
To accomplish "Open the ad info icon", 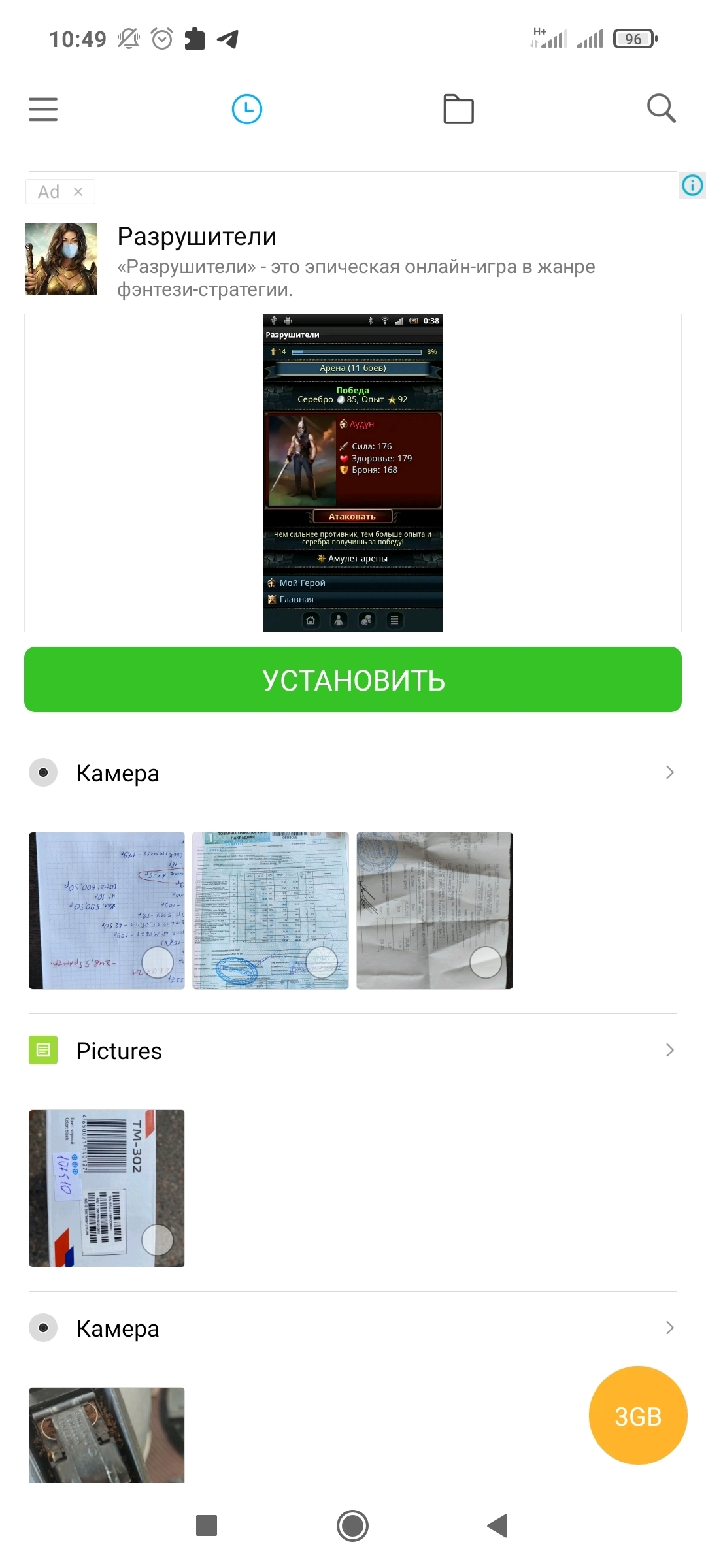I will tap(692, 186).
